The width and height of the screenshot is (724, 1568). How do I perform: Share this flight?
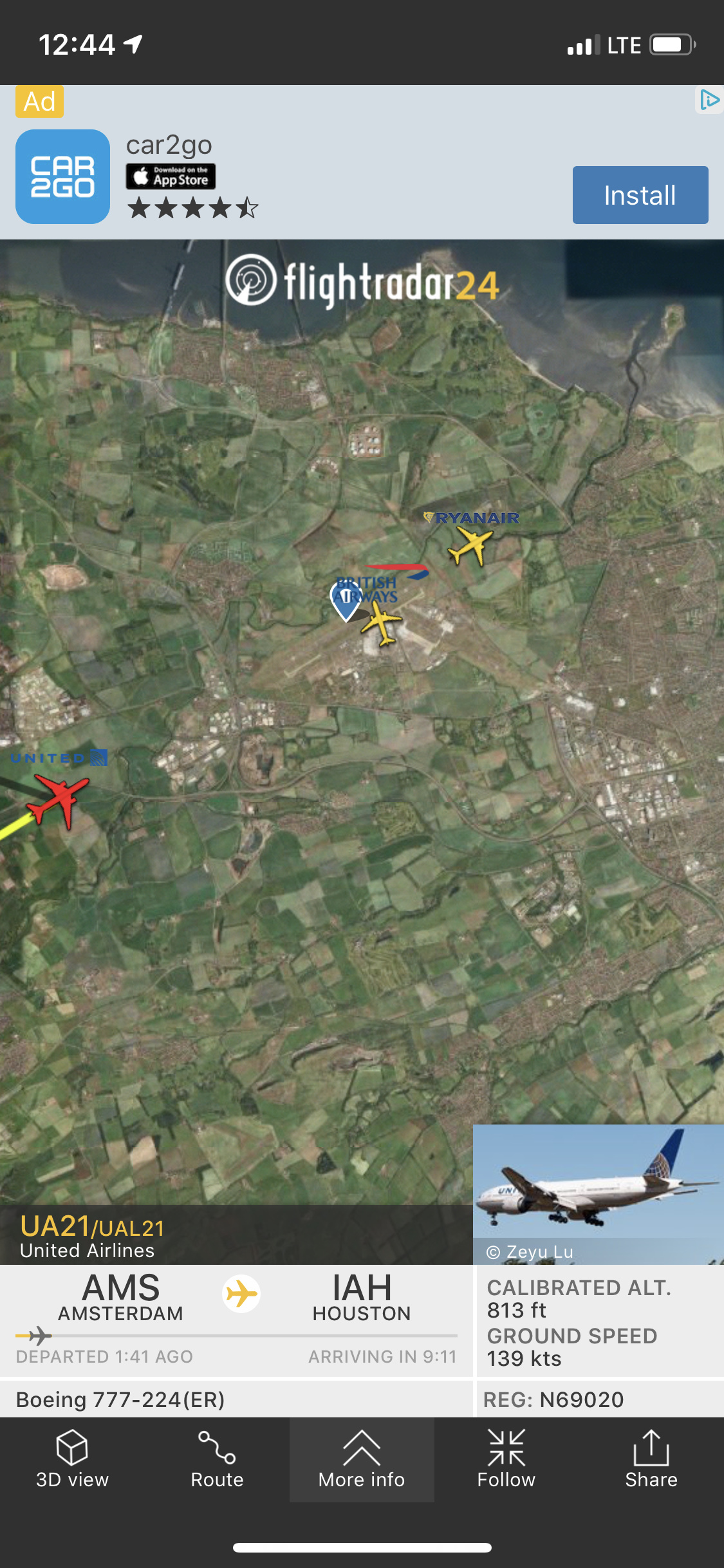tap(651, 1459)
